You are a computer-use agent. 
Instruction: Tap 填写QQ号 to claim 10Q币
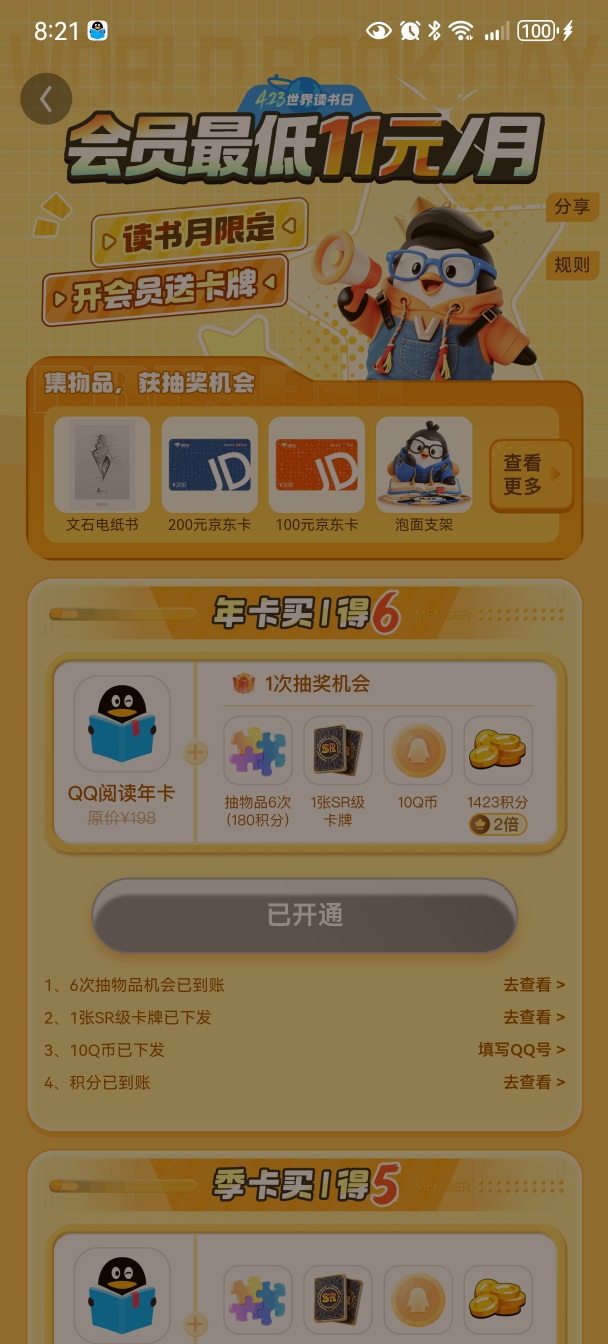[521, 1050]
